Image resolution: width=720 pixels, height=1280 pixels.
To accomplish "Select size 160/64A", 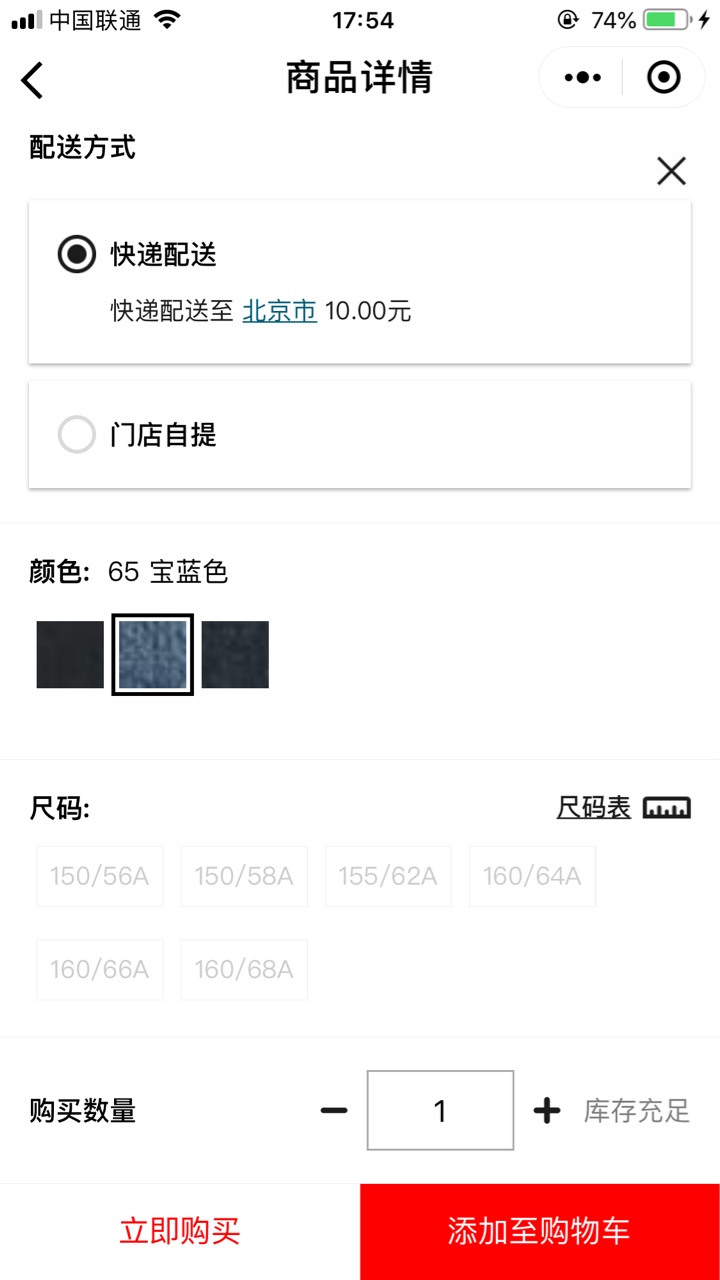I will pyautogui.click(x=532, y=876).
